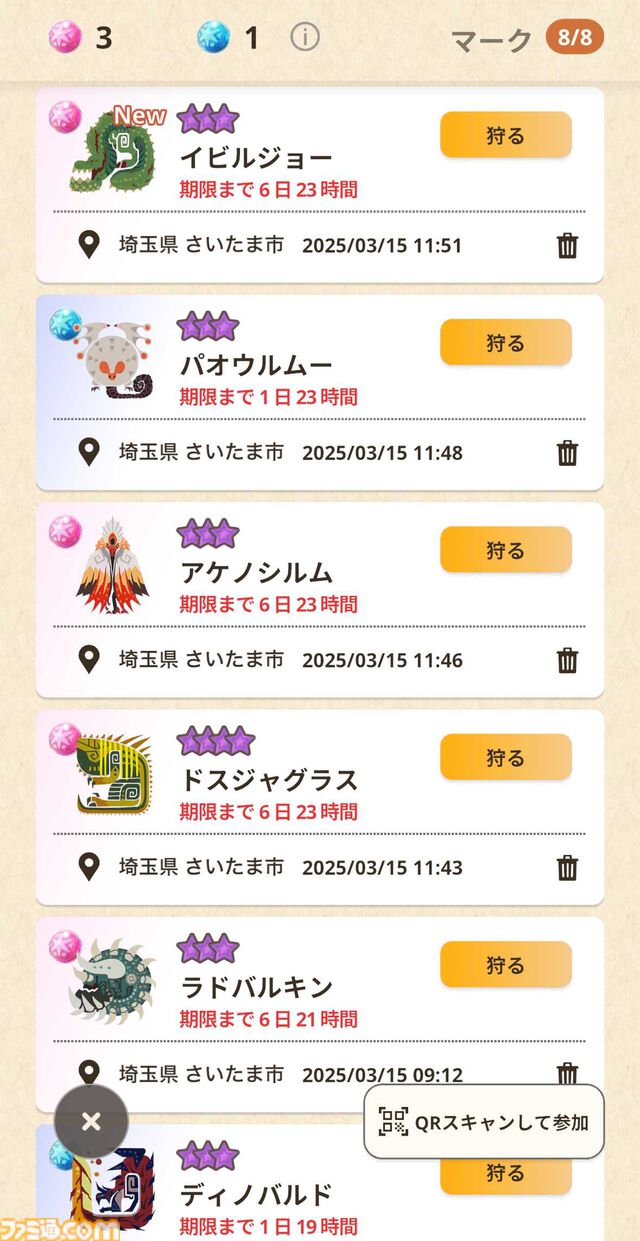Join via QRスキャンして参加
This screenshot has height=1241, width=640.
[484, 1122]
